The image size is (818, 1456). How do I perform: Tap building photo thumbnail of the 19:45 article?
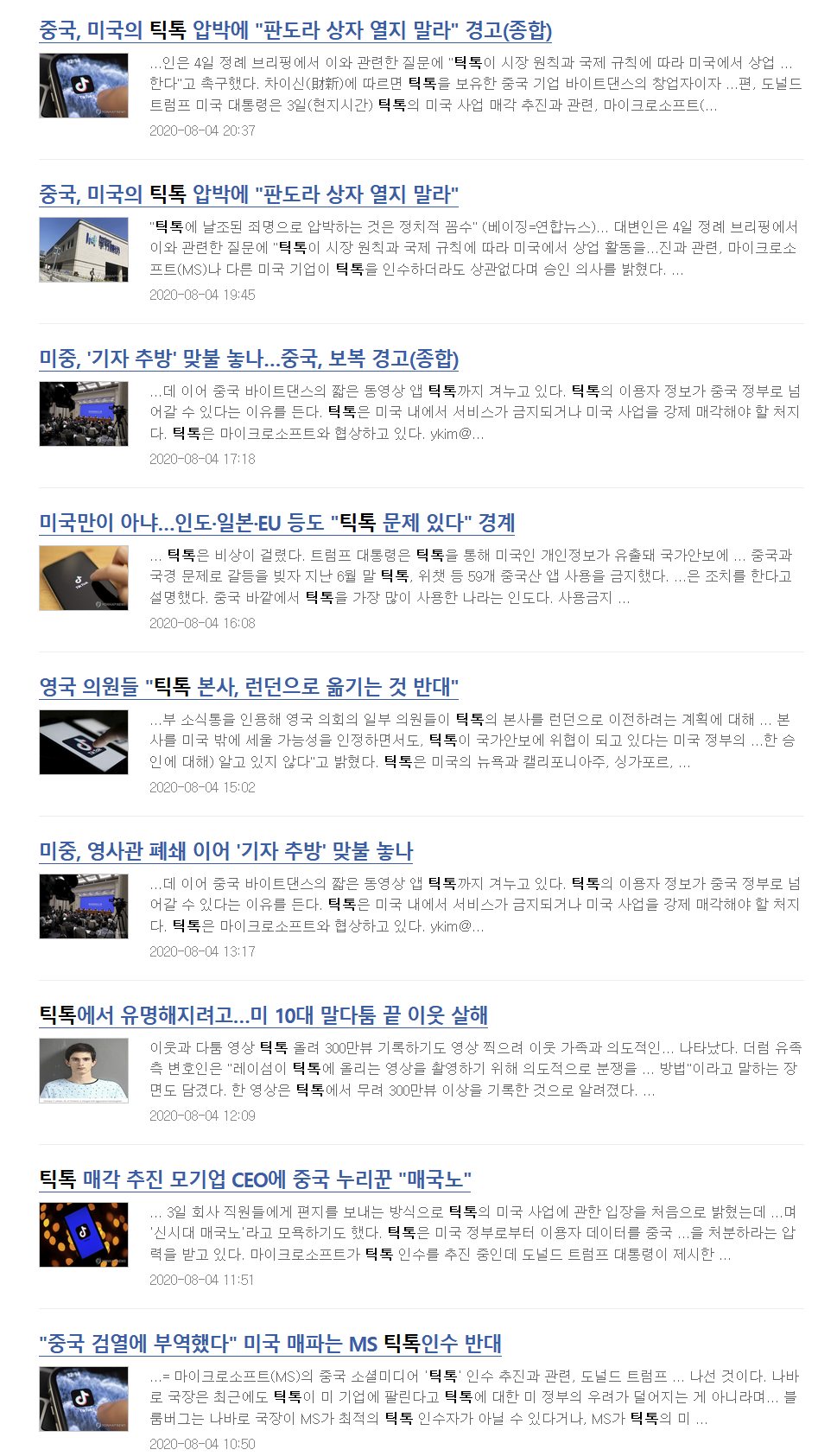pos(84,250)
